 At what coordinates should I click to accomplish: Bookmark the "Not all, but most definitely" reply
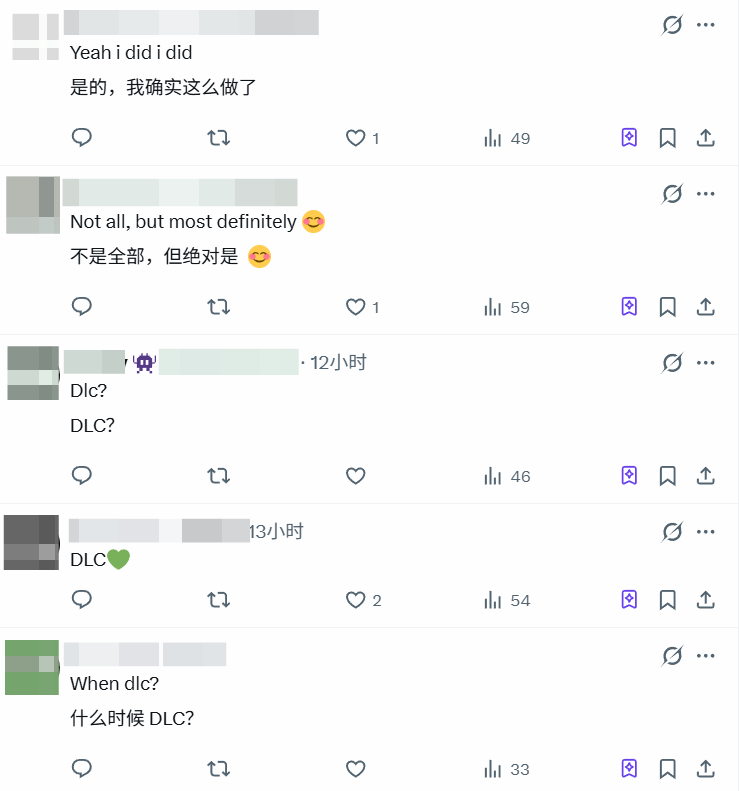pos(667,307)
